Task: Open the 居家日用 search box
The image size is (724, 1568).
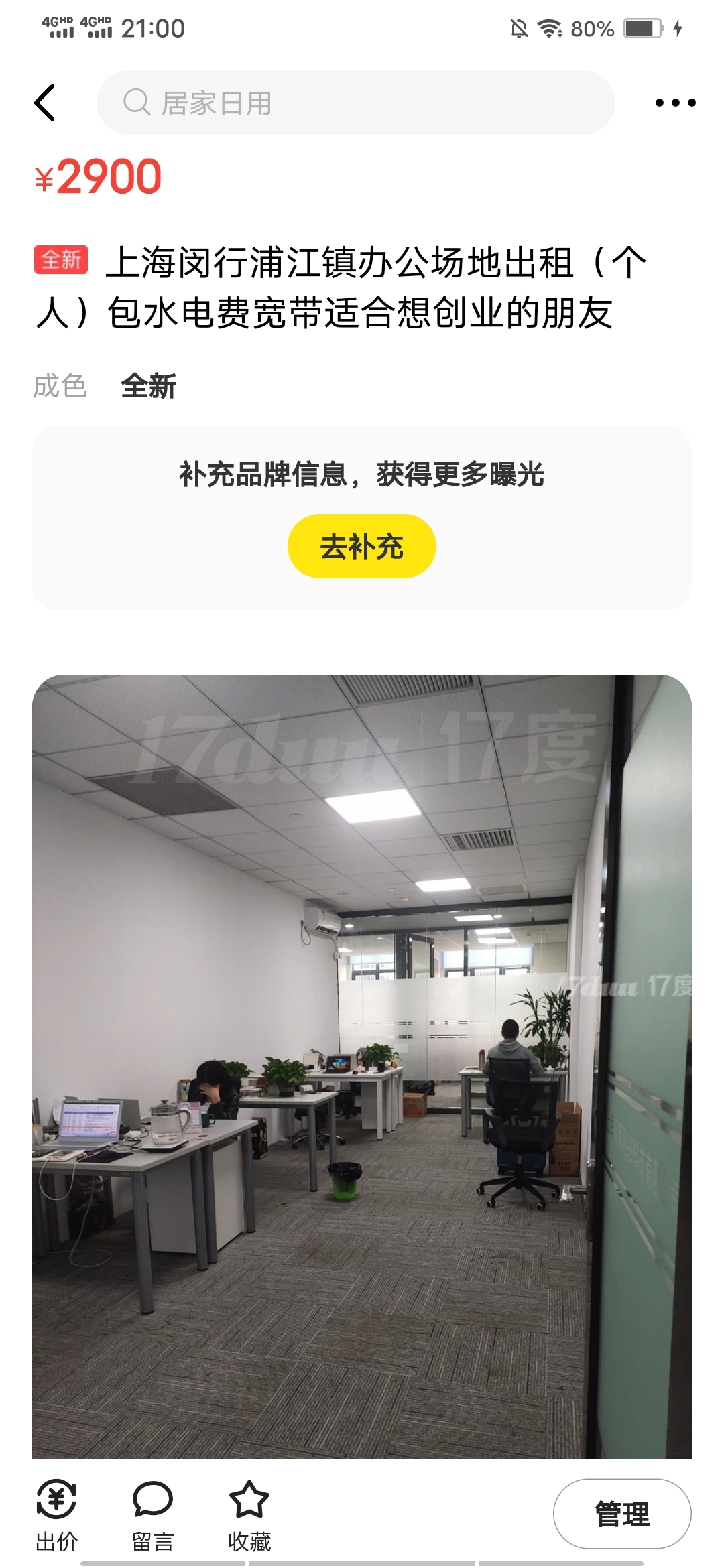Action: 355,103
